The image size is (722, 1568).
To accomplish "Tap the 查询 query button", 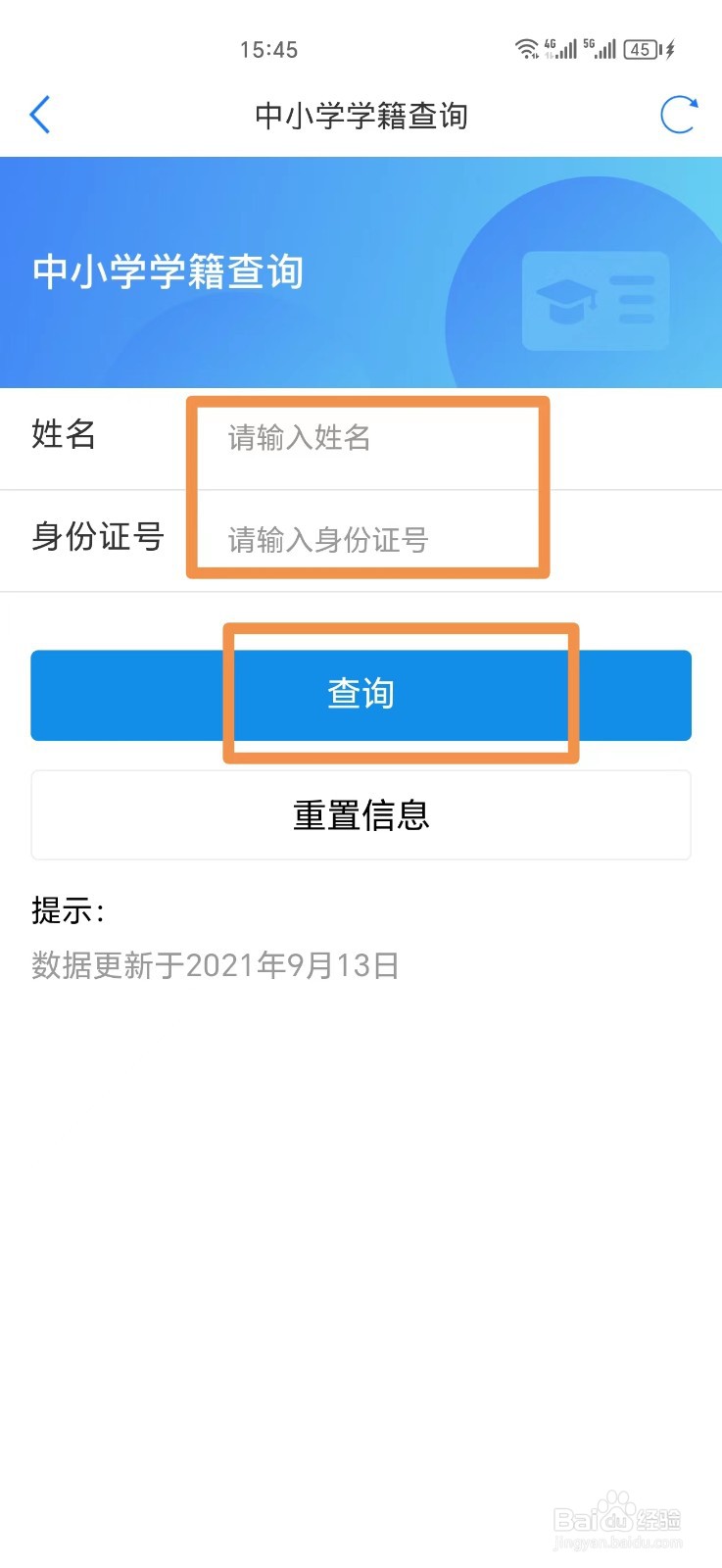I will 360,694.
